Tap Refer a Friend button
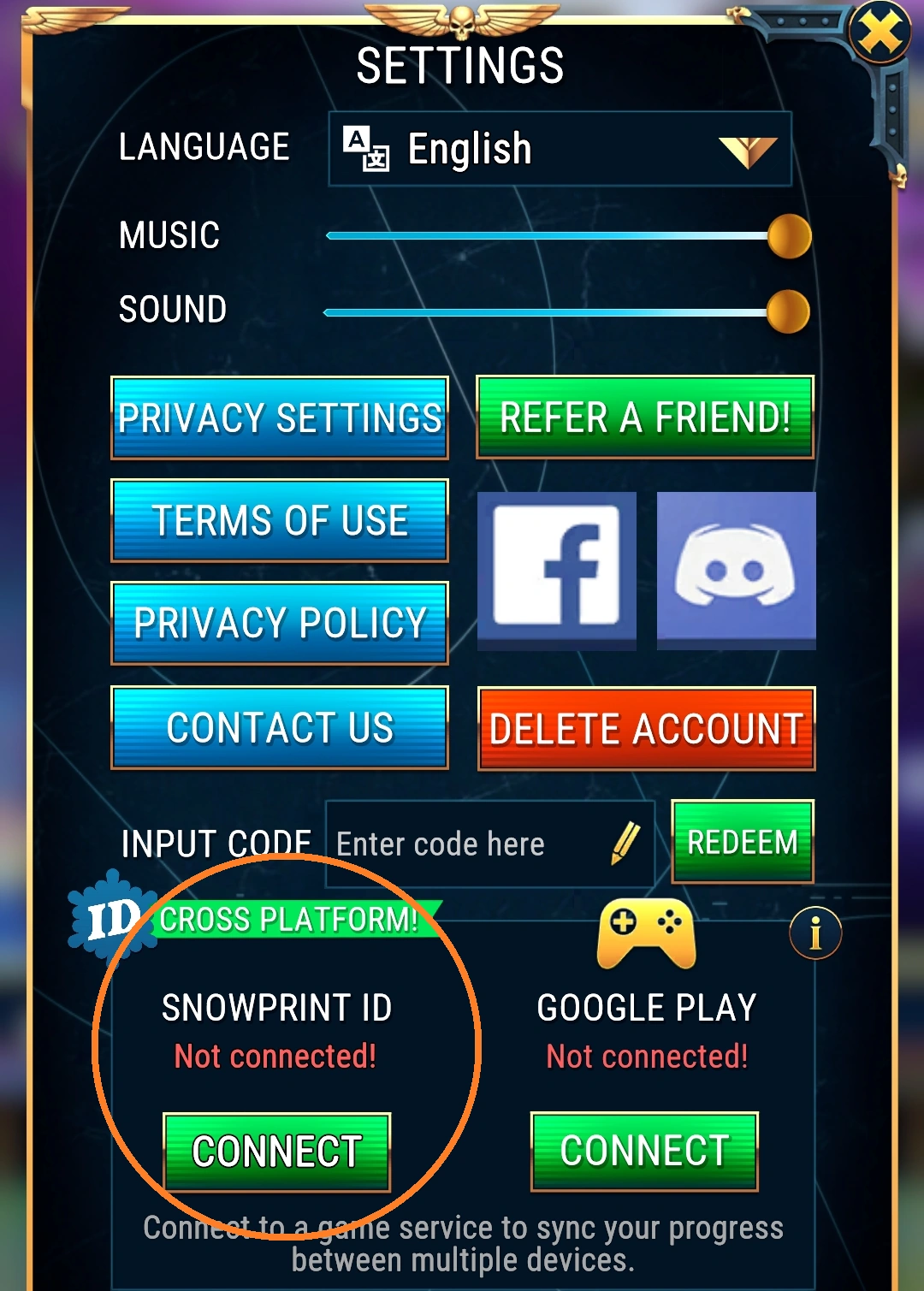This screenshot has width=924, height=1291. [x=645, y=418]
